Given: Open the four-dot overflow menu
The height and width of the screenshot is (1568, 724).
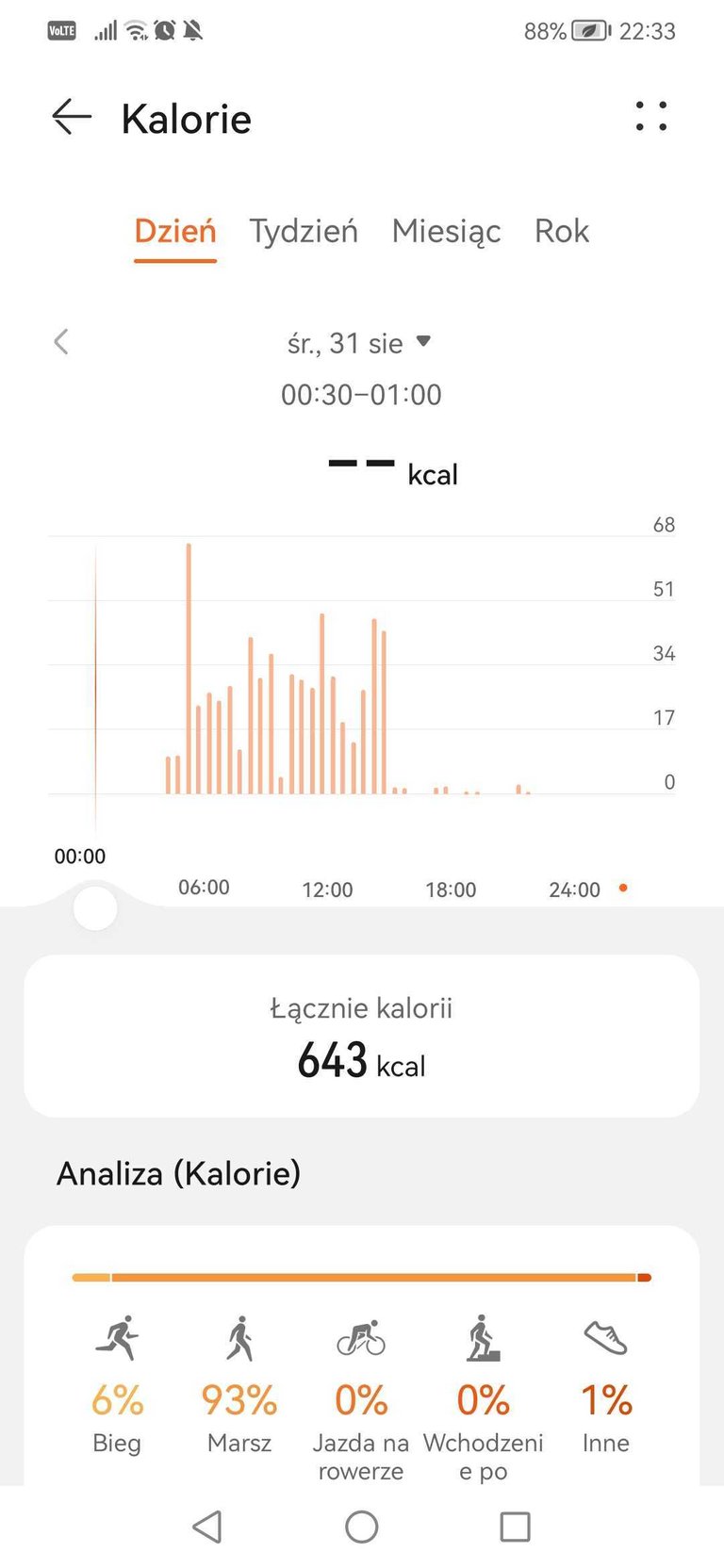Looking at the screenshot, I should [651, 116].
